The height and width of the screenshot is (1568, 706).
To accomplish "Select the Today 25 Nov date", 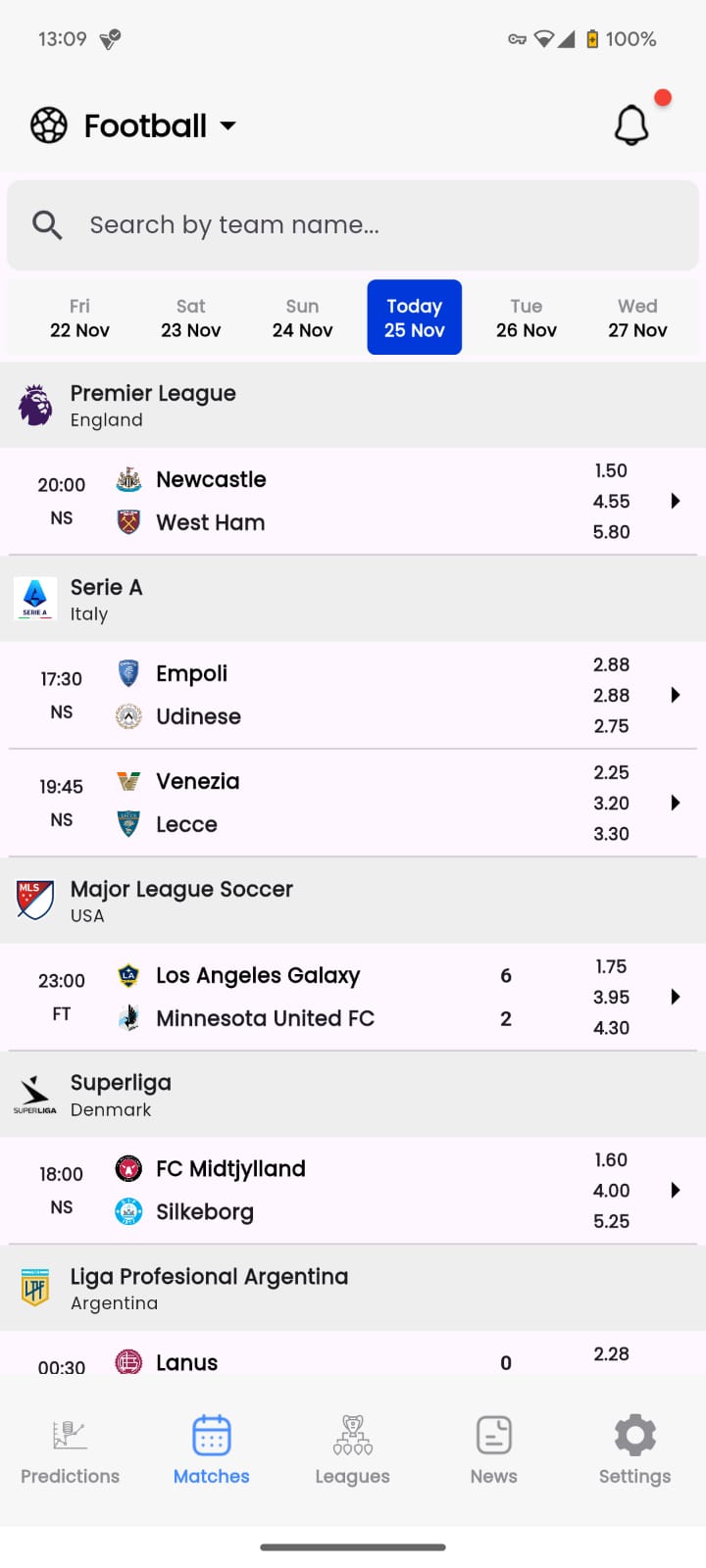I will pos(414,317).
